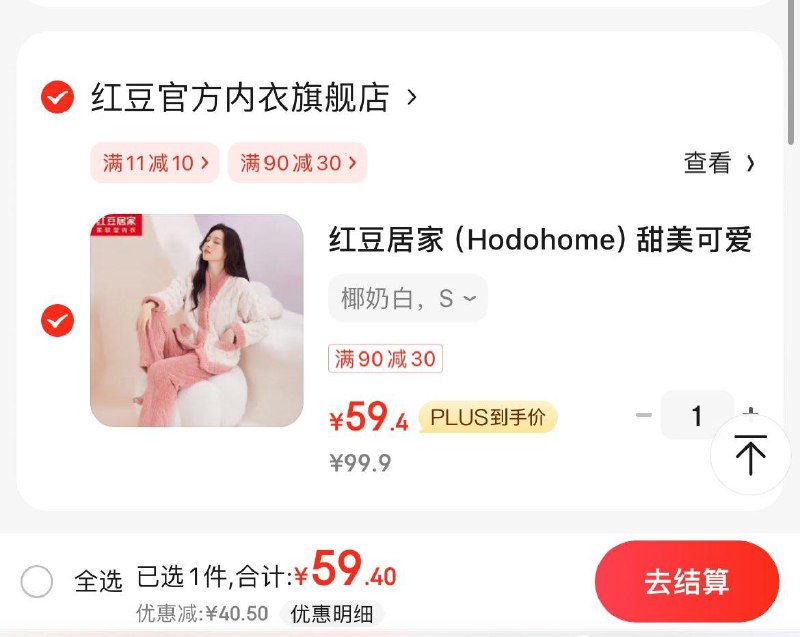Change the 椰奶白, S size option

[408, 298]
